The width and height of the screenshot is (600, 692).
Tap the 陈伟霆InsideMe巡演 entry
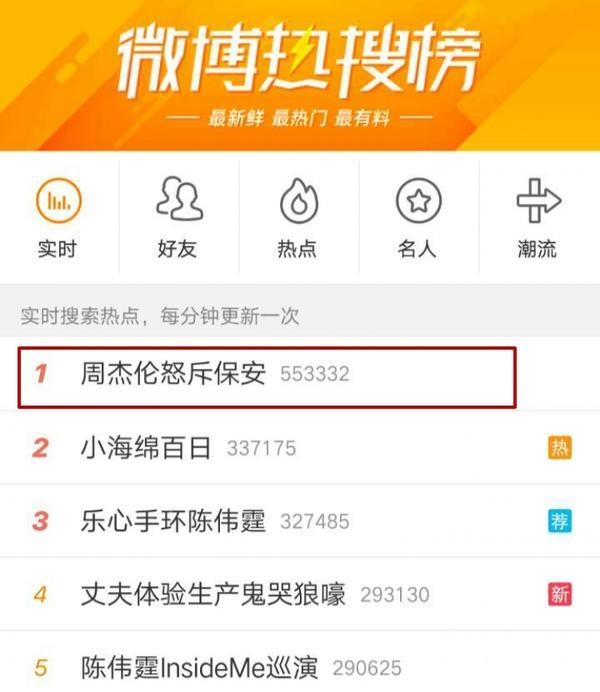199,667
